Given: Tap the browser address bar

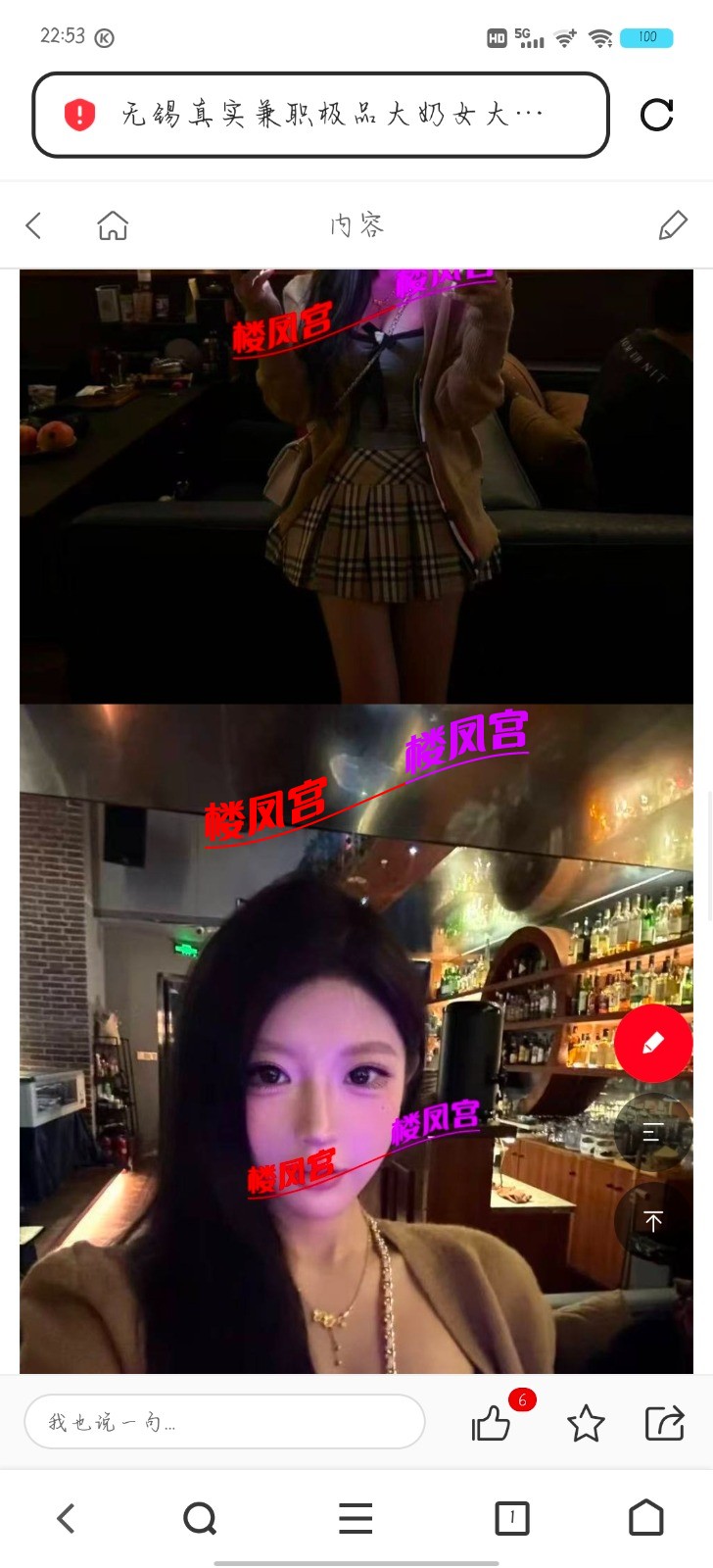Looking at the screenshot, I should [x=333, y=115].
